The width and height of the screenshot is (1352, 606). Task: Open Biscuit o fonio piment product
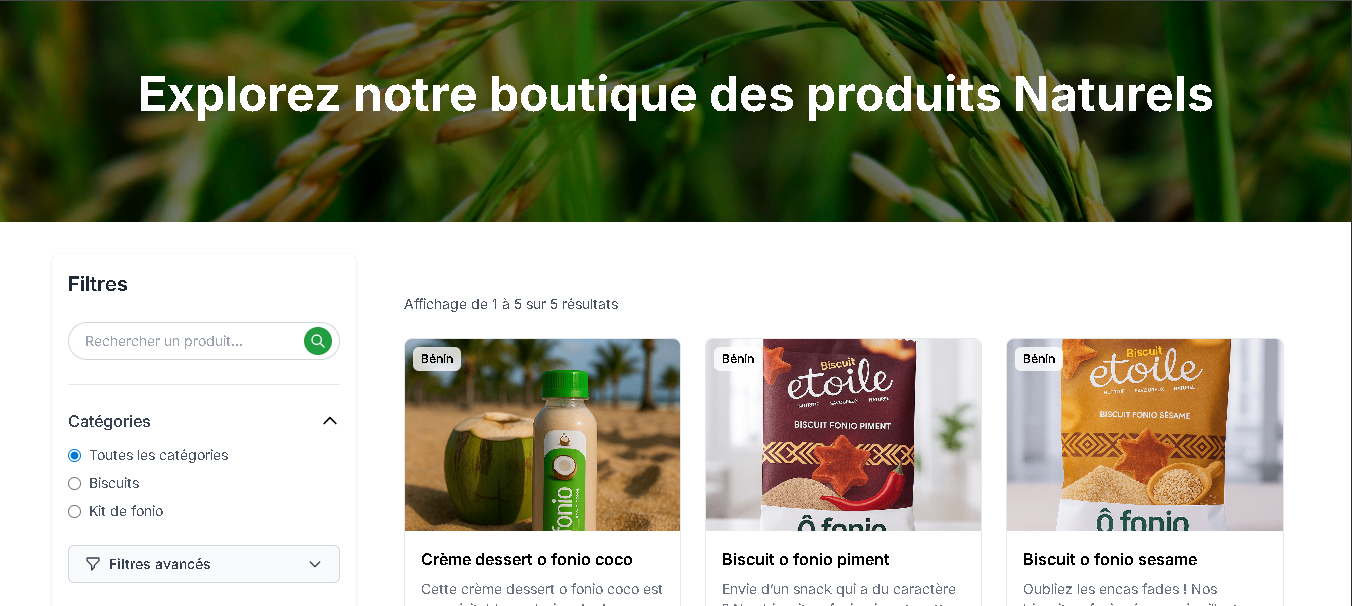[805, 559]
